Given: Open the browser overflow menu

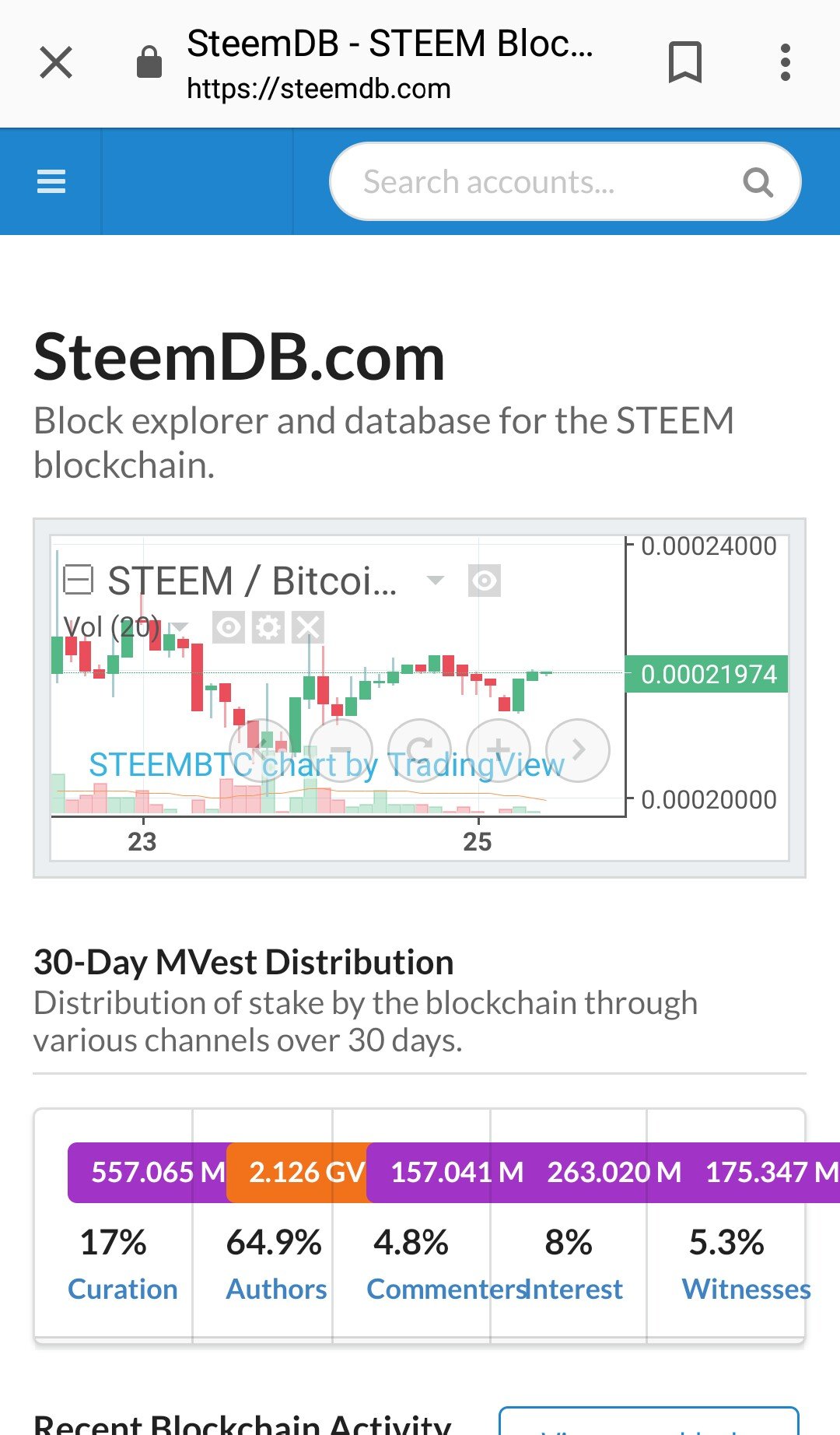Looking at the screenshot, I should pos(786,62).
